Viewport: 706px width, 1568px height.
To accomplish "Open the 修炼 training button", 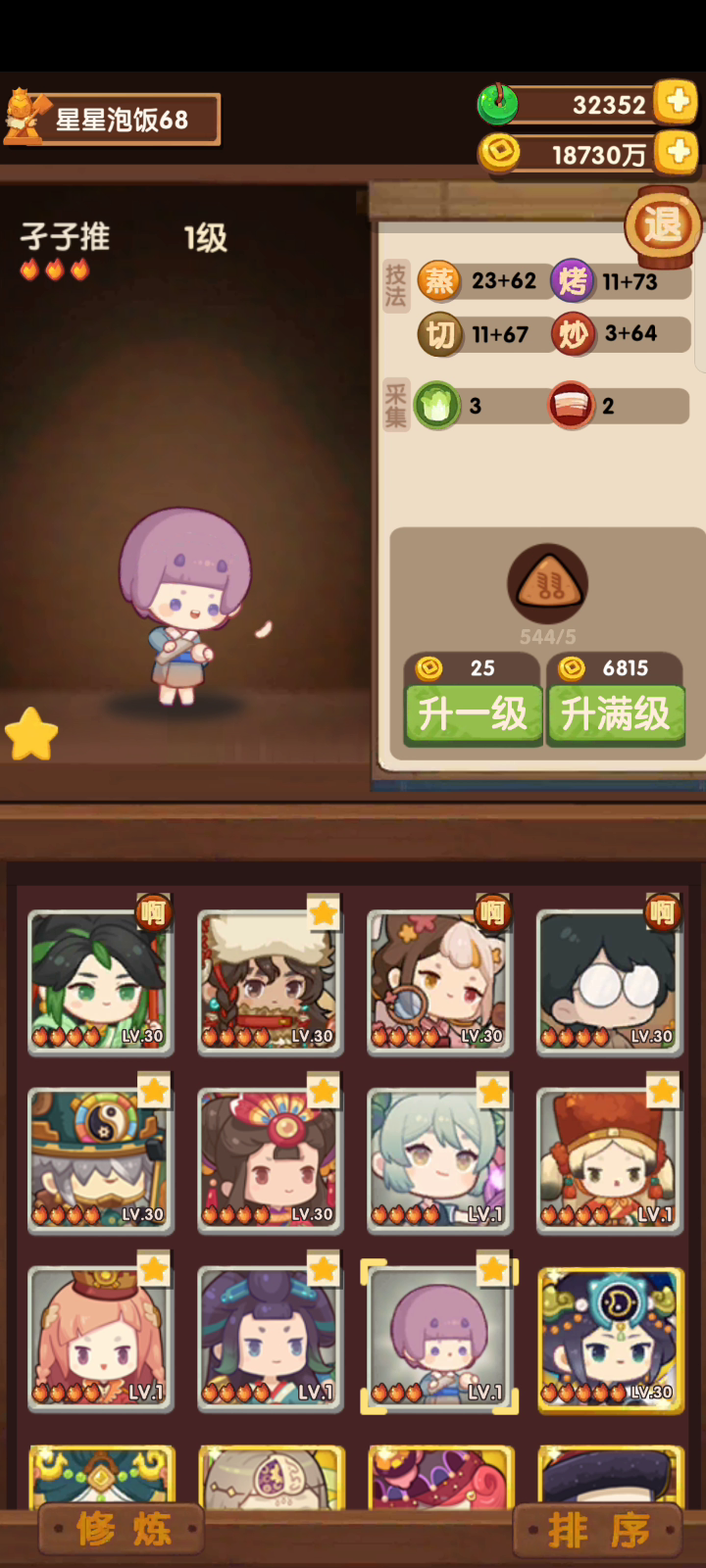I will (123, 1530).
